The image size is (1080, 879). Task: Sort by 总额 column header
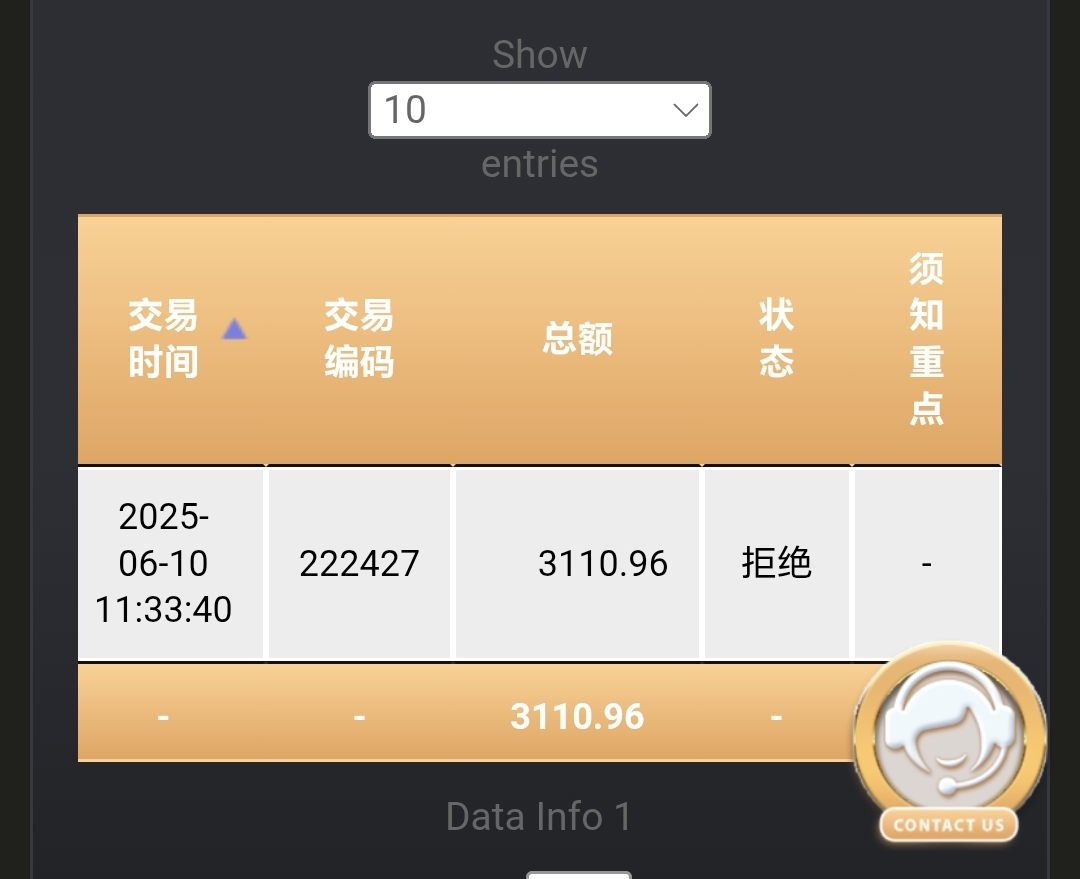point(577,340)
